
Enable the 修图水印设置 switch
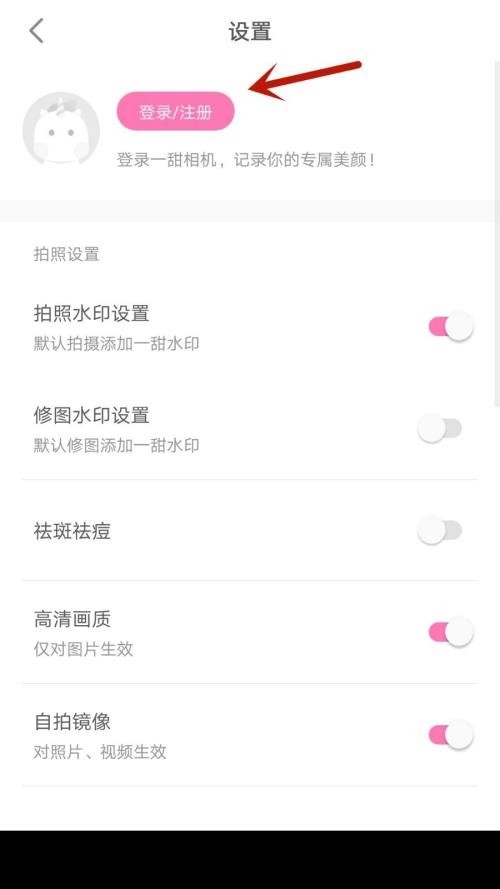(440, 428)
